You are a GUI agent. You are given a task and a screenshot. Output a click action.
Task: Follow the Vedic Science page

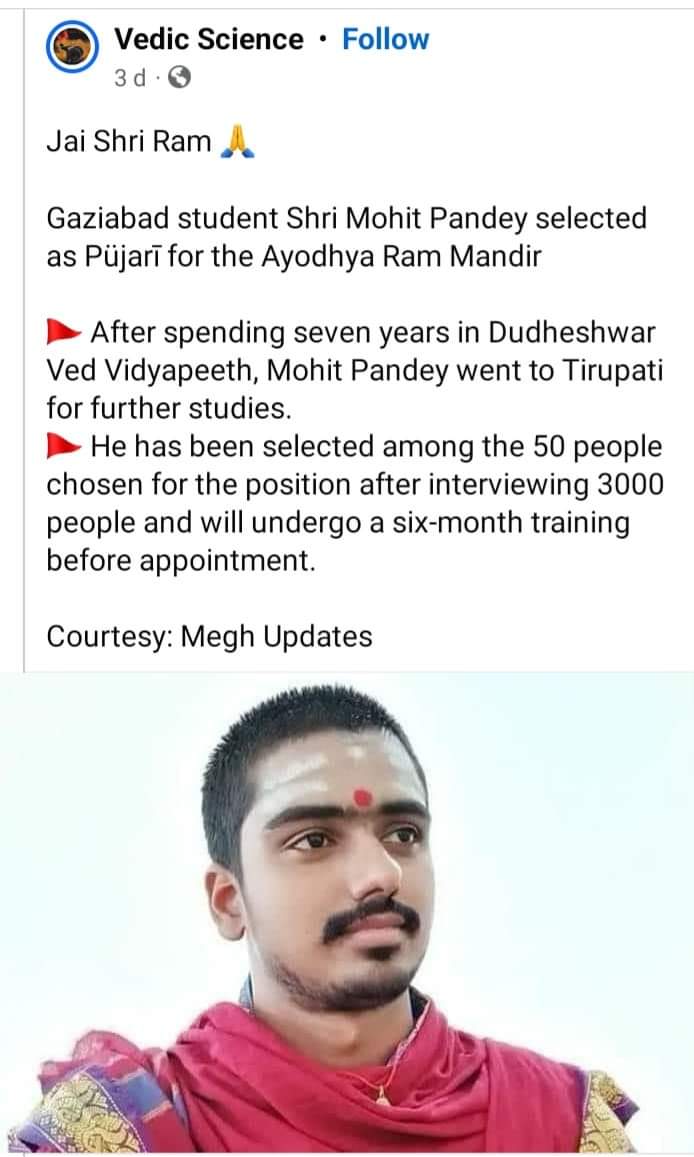pos(385,39)
